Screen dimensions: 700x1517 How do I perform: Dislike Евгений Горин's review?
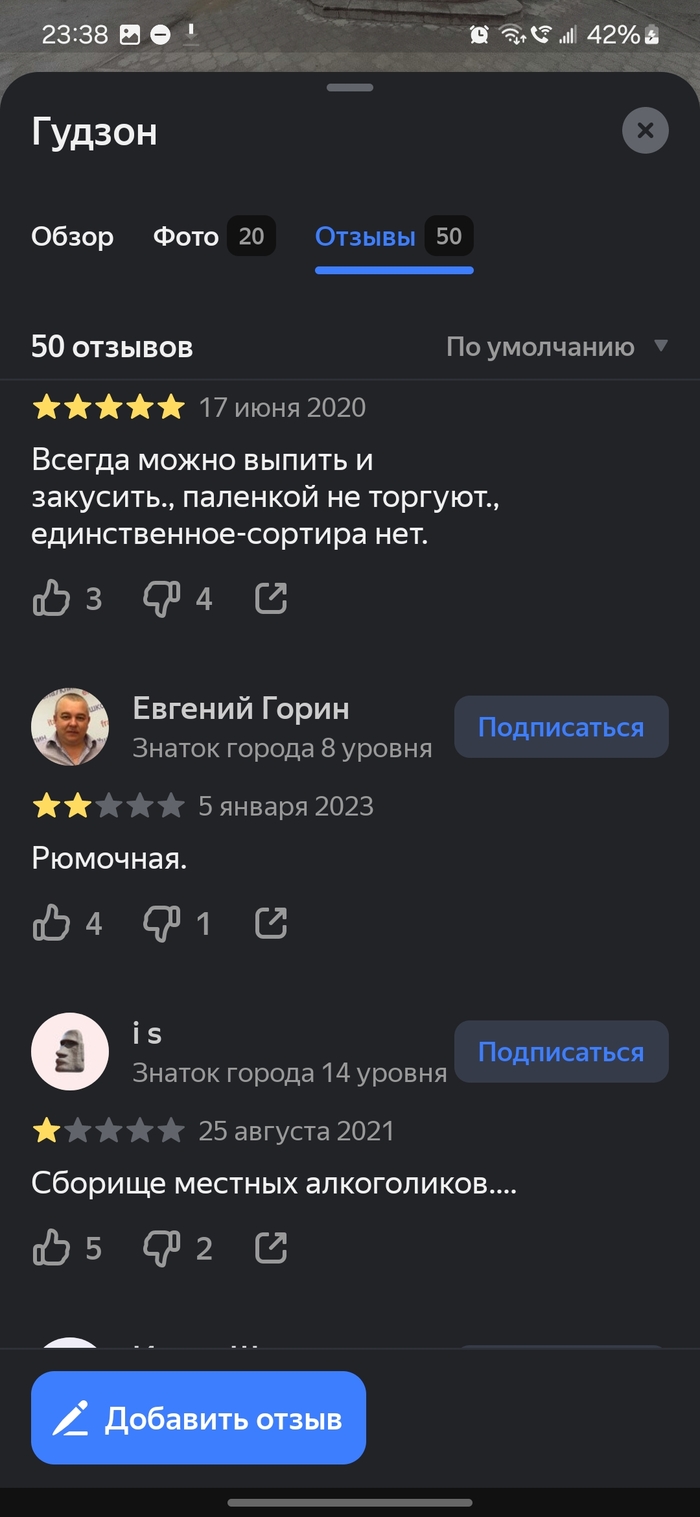(x=162, y=923)
